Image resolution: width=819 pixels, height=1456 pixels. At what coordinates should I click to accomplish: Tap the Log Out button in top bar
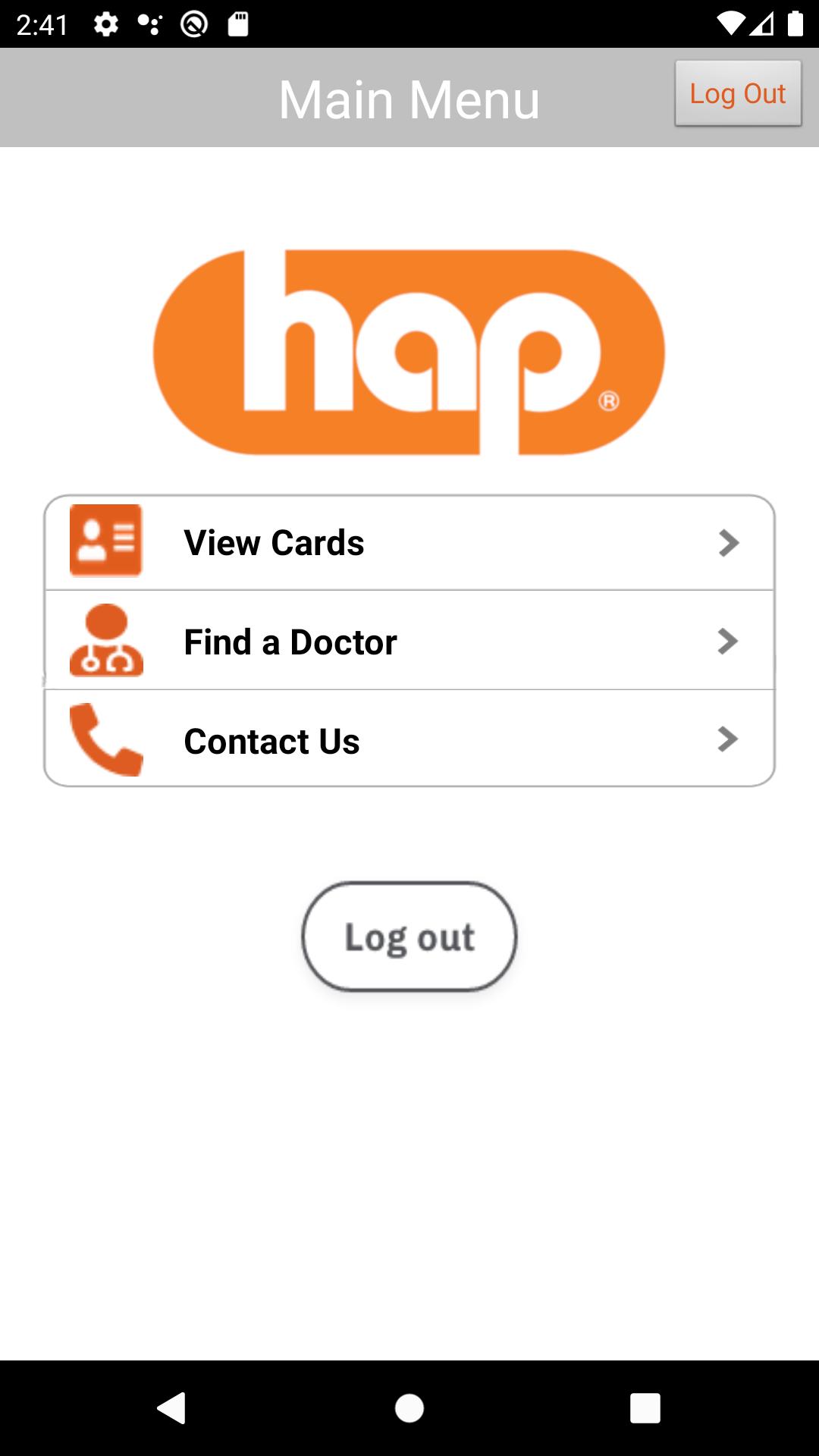[737, 93]
